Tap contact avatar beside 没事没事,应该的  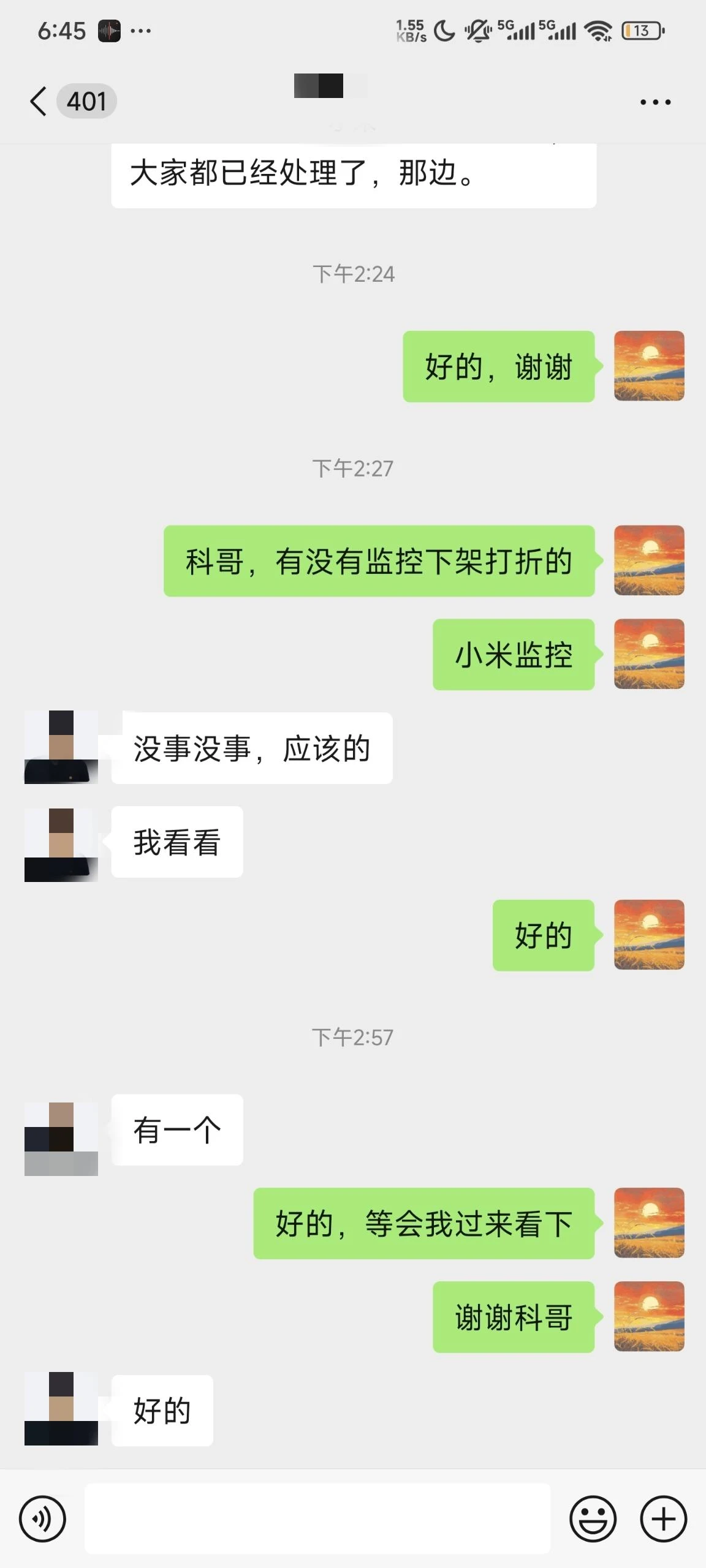coord(61,747)
